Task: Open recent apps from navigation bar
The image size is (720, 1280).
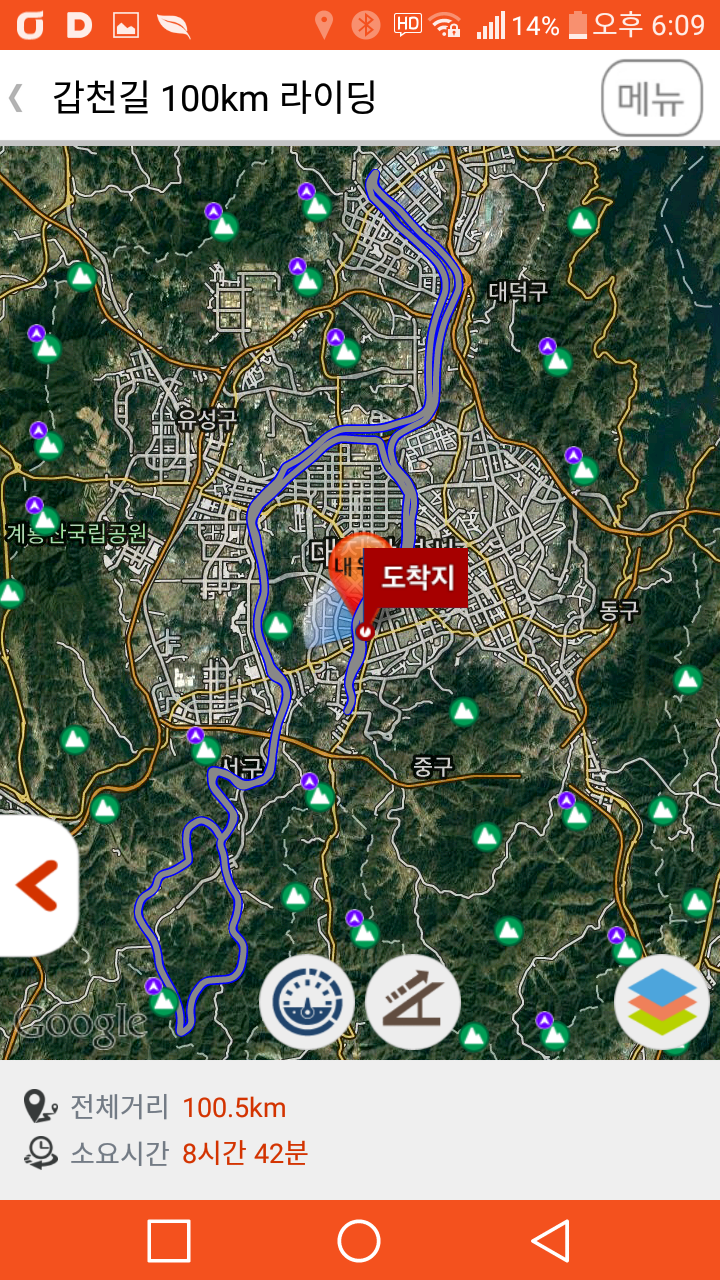Action: point(169,1241)
